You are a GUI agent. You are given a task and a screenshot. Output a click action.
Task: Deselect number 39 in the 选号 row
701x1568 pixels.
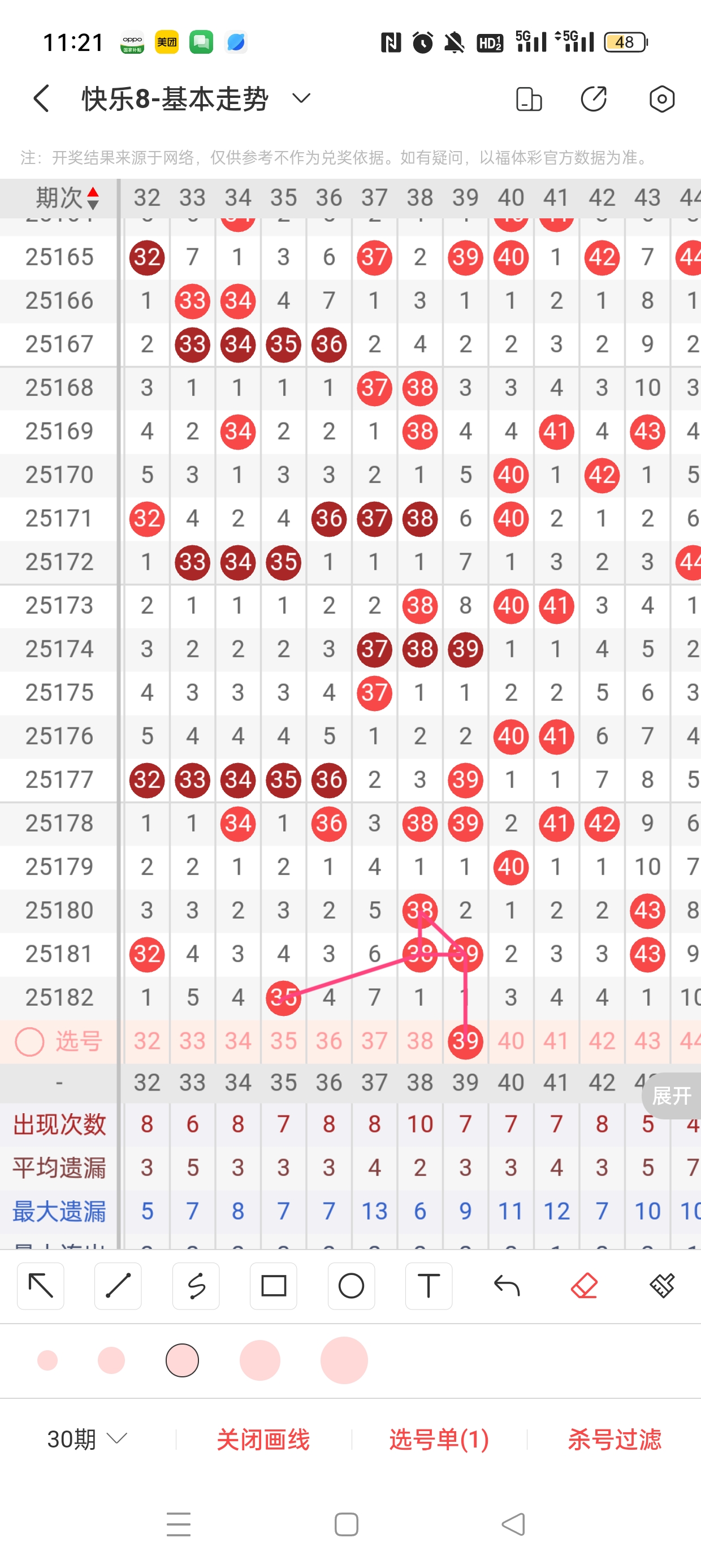(465, 1041)
